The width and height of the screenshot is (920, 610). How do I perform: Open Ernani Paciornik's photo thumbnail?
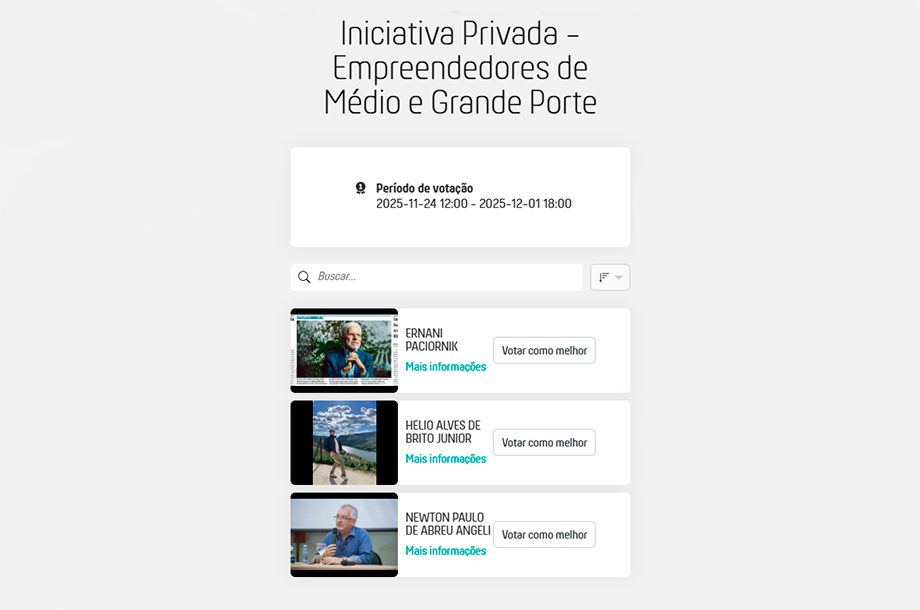pyautogui.click(x=344, y=350)
